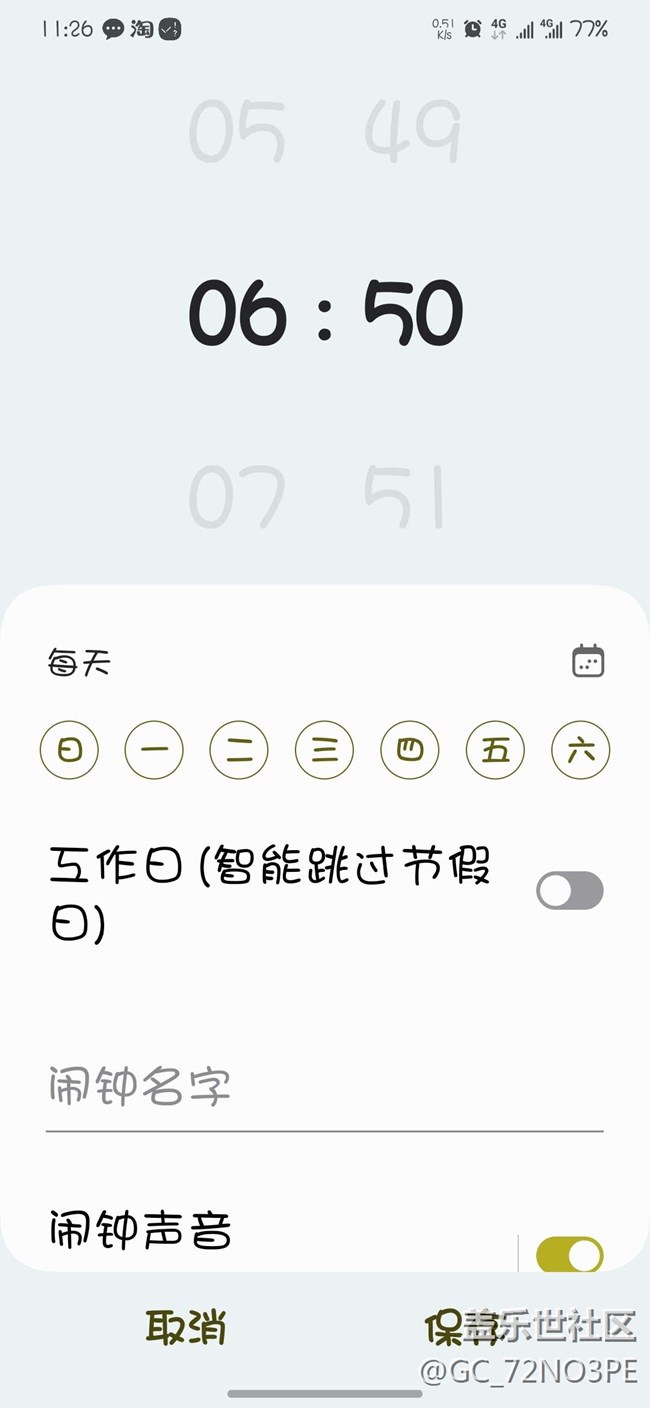Tap the 闹钟名字 name field
This screenshot has width=650, height=1408.
(x=324, y=1087)
